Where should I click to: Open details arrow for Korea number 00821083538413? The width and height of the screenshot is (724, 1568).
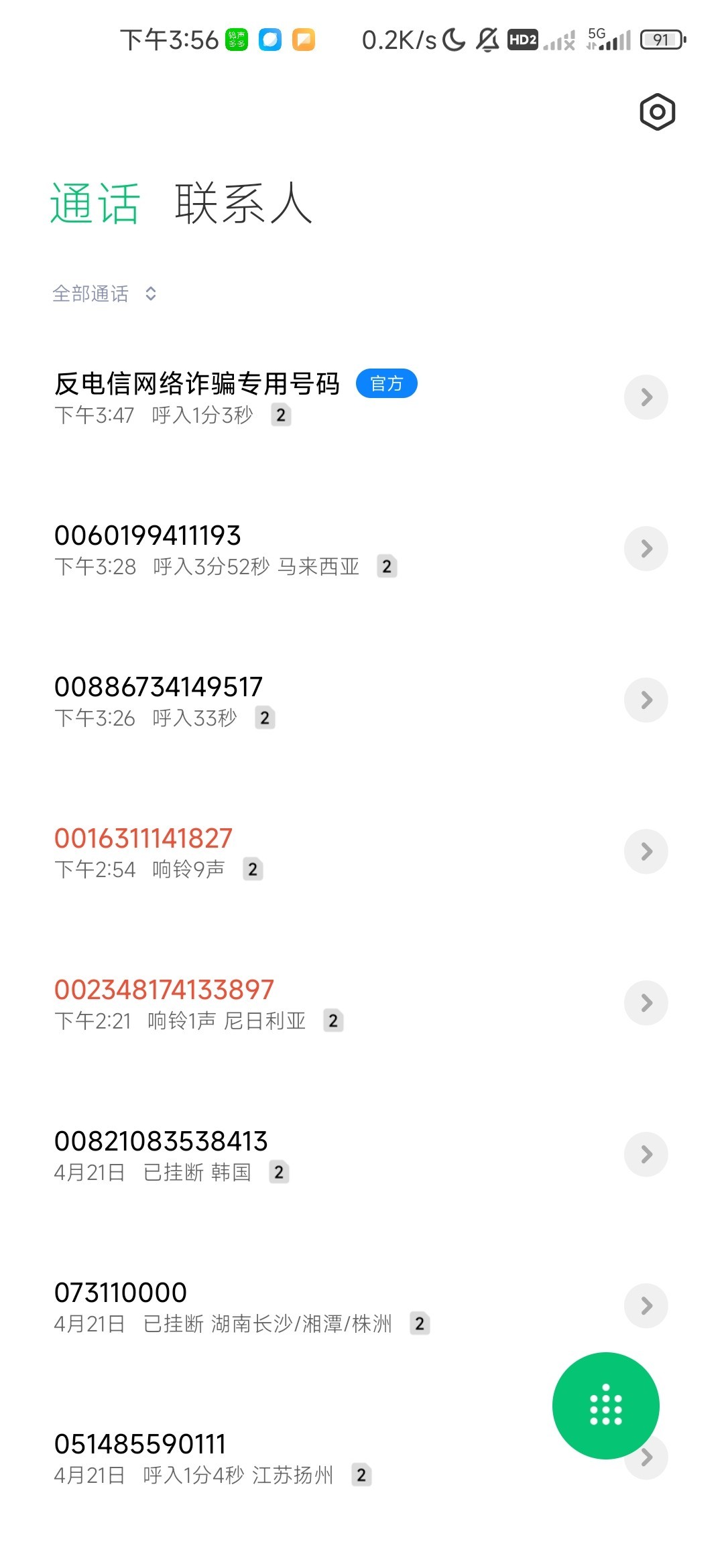click(x=646, y=1154)
